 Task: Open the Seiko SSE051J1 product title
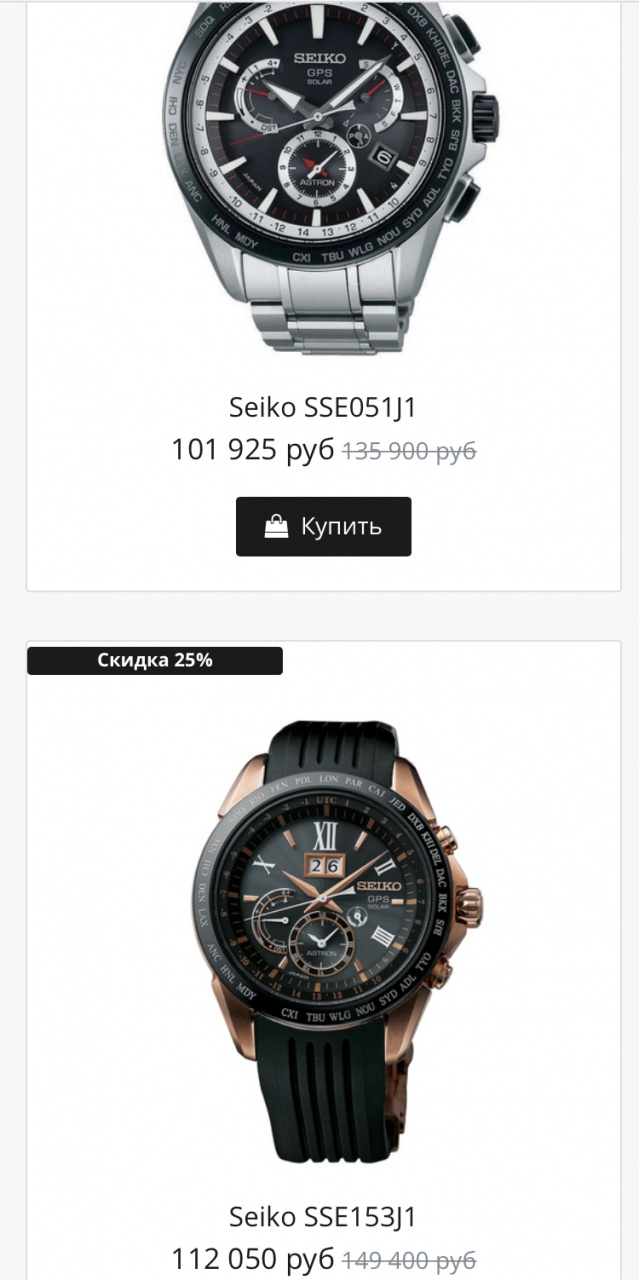[323, 407]
